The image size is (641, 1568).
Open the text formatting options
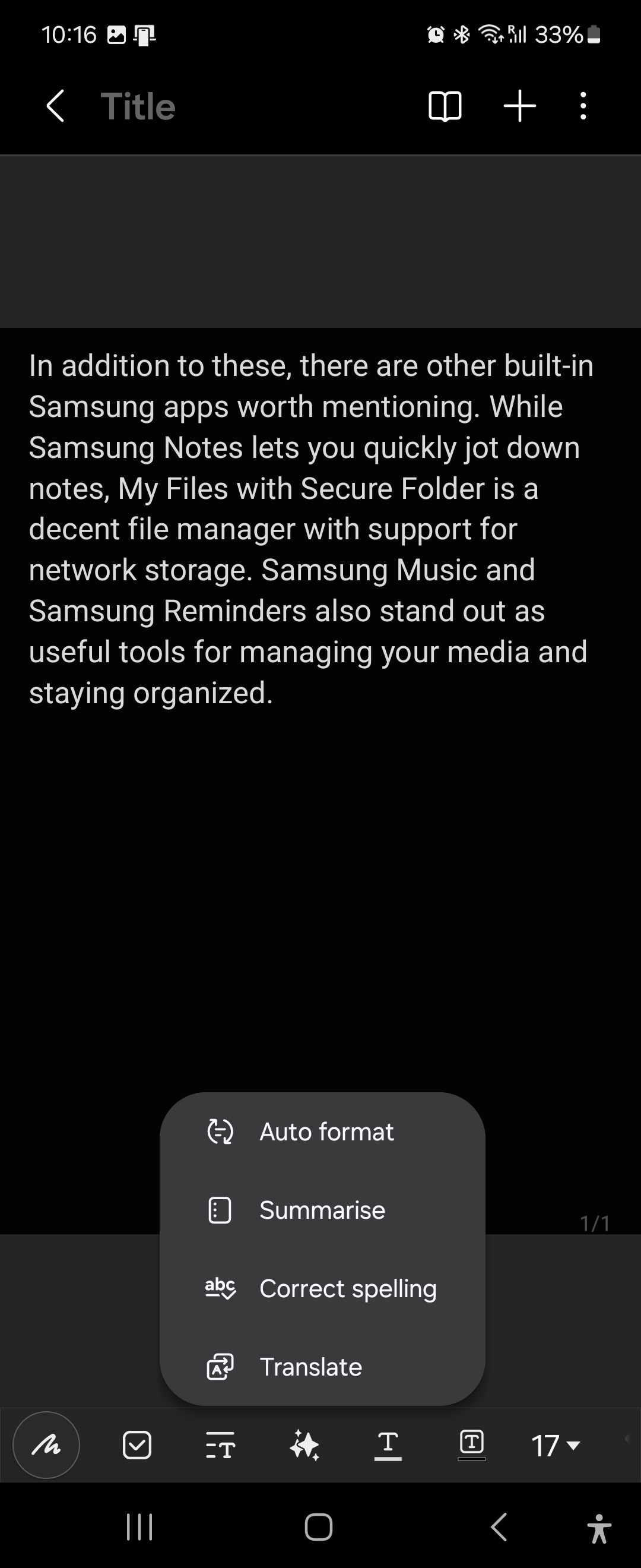pyautogui.click(x=221, y=1444)
